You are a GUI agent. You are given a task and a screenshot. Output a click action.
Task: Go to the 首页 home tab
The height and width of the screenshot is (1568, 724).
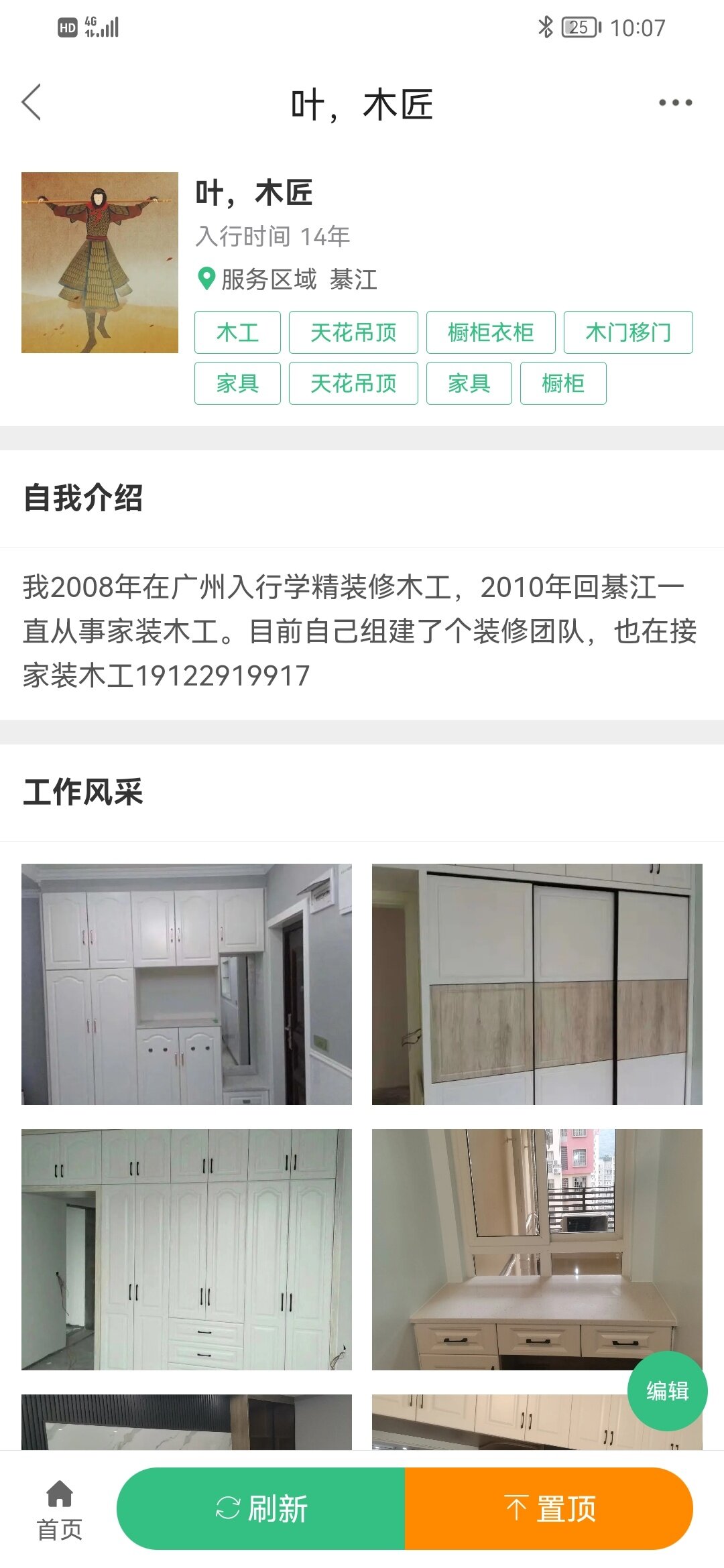60,1509
